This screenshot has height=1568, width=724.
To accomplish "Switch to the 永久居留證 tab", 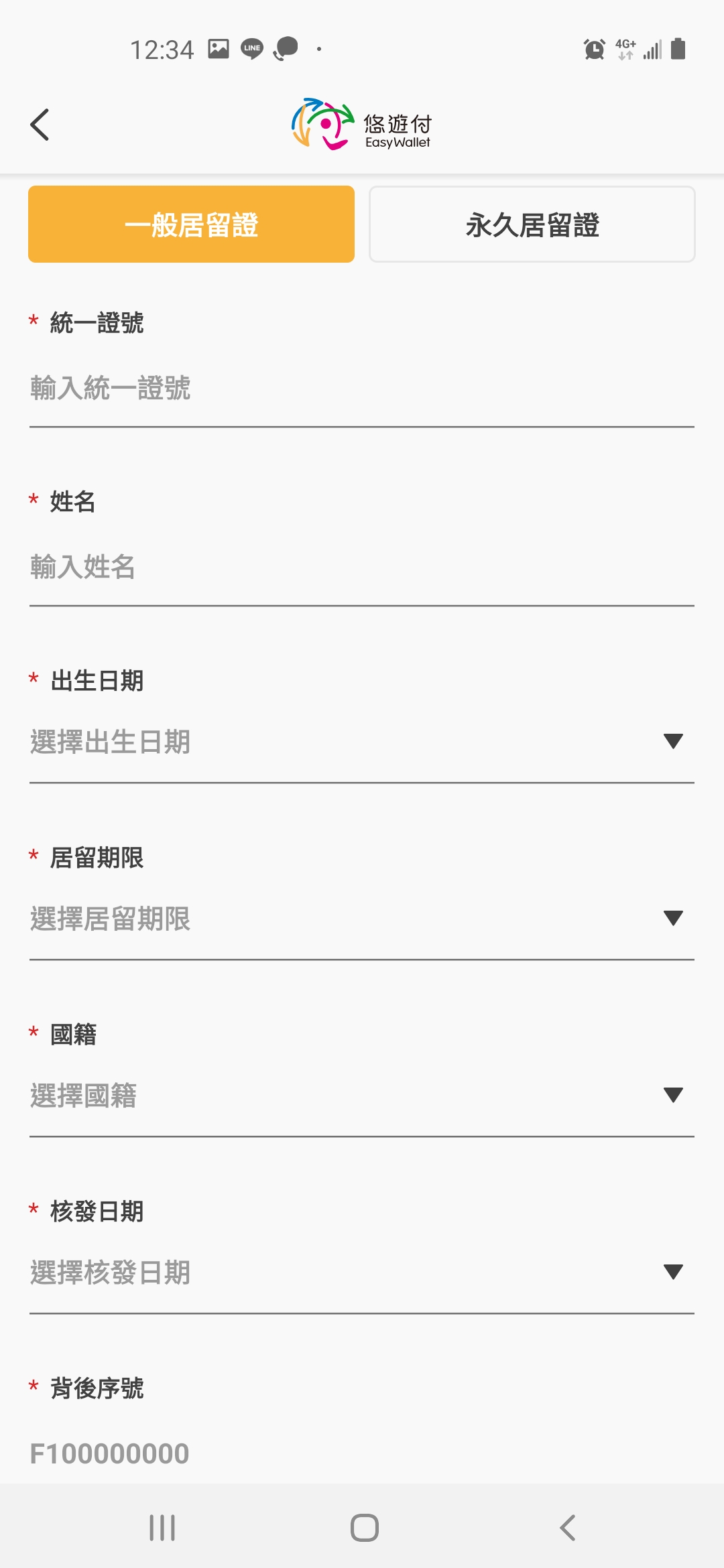I will pos(532,224).
